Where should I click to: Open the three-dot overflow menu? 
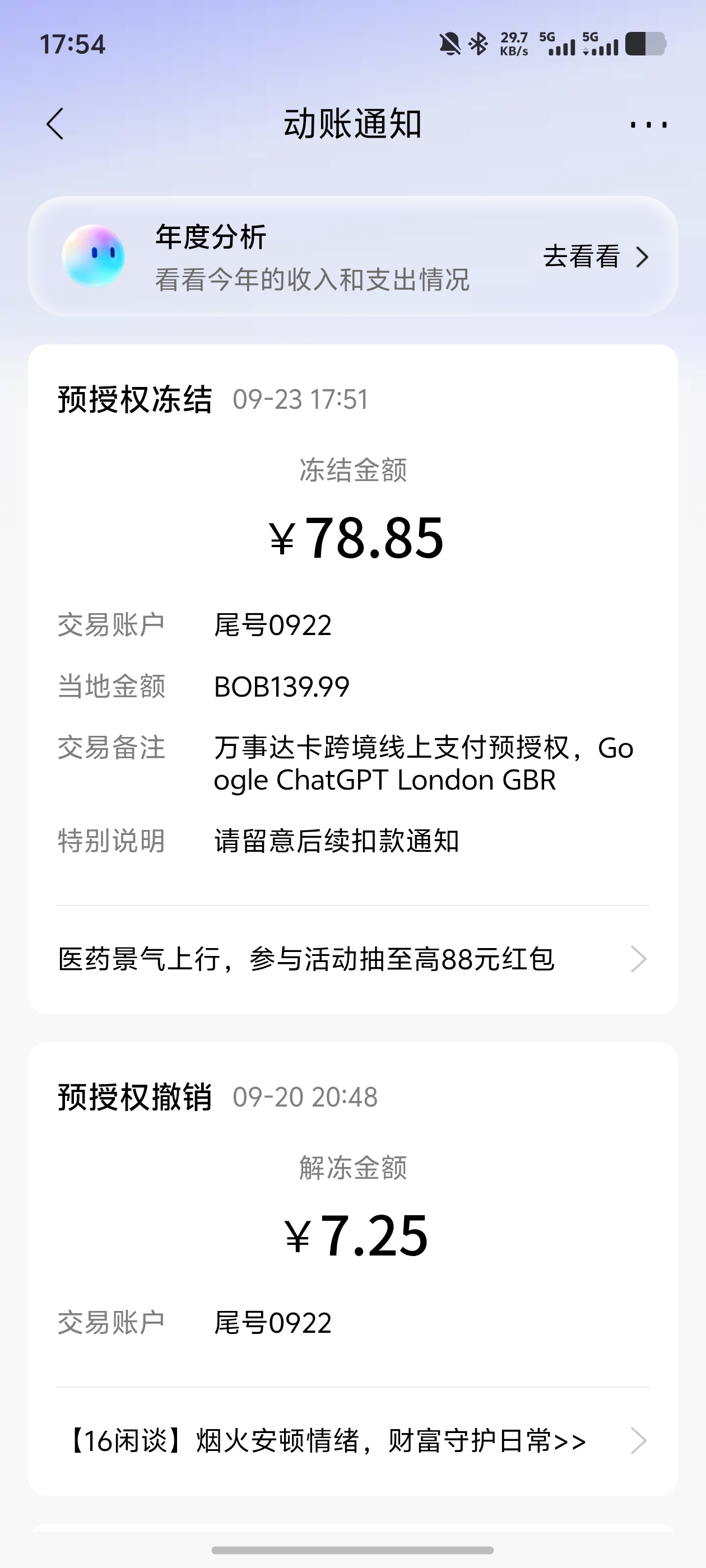coord(648,125)
